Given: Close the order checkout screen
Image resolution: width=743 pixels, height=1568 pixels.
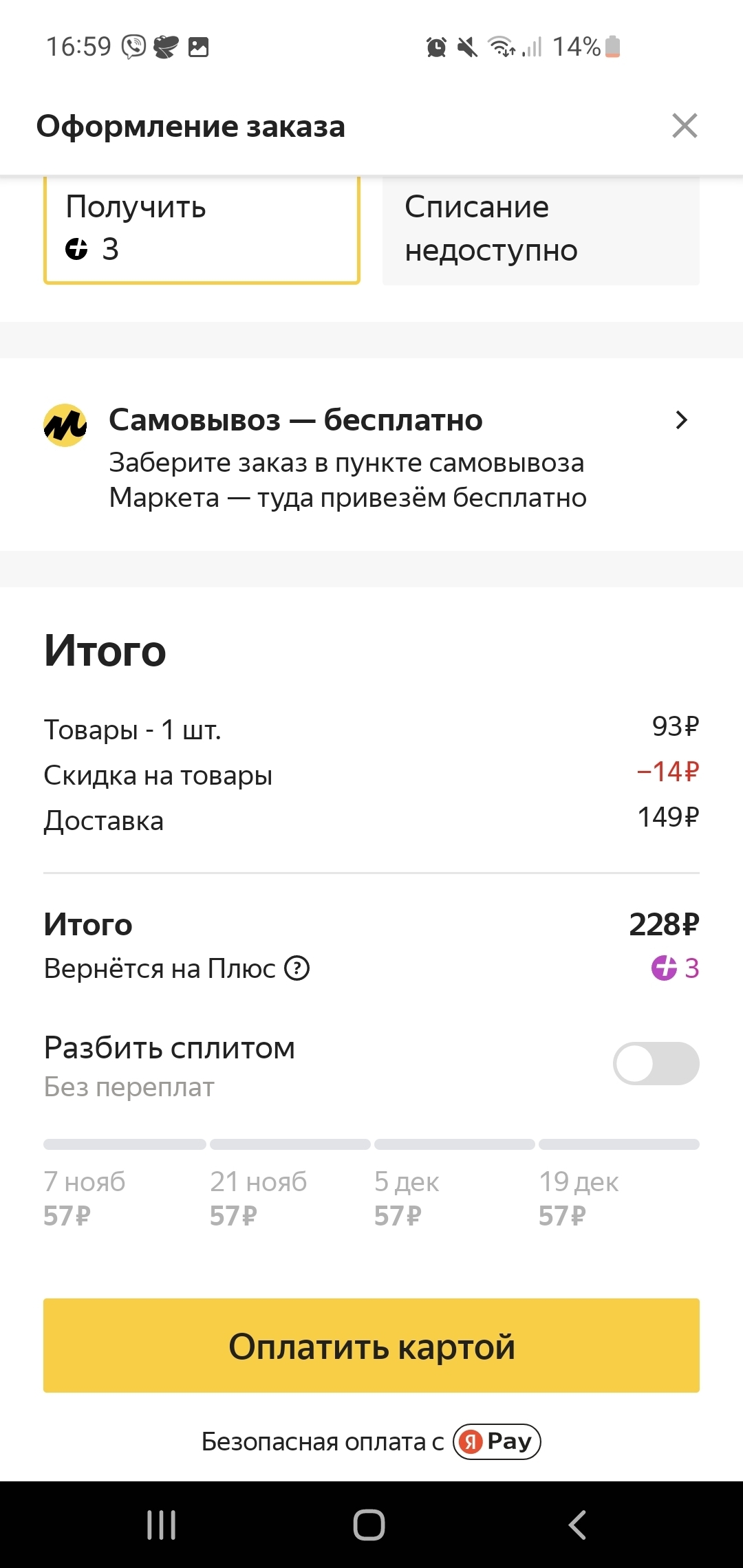Looking at the screenshot, I should 685,126.
